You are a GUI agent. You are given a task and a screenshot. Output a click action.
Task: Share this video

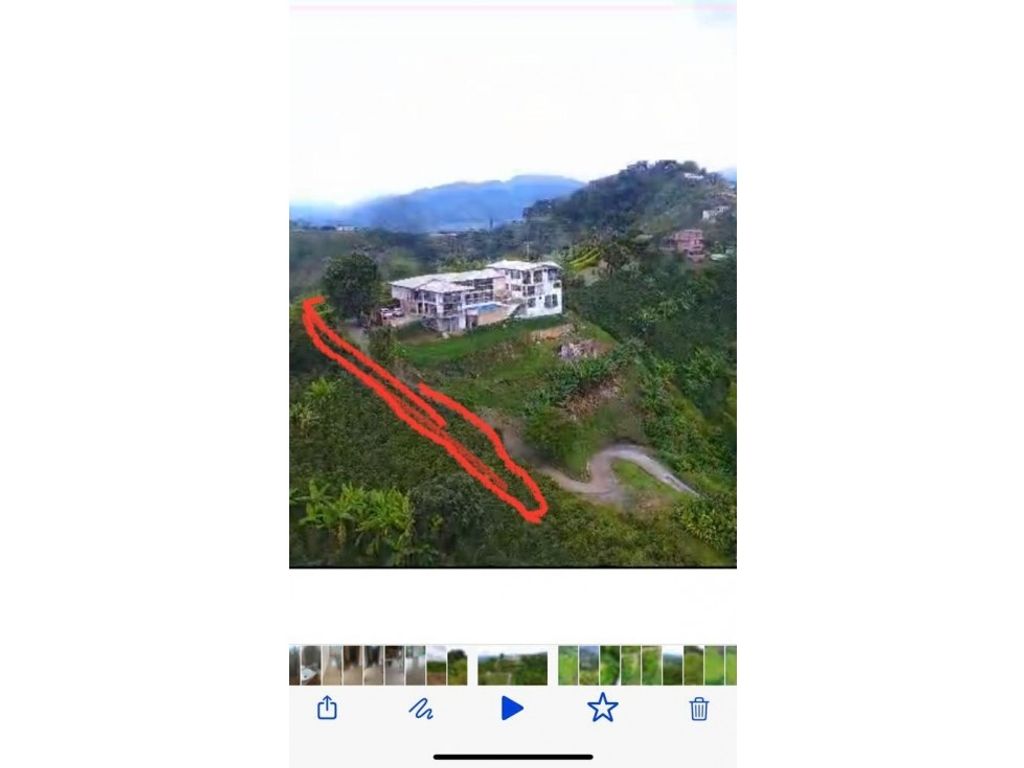point(327,708)
